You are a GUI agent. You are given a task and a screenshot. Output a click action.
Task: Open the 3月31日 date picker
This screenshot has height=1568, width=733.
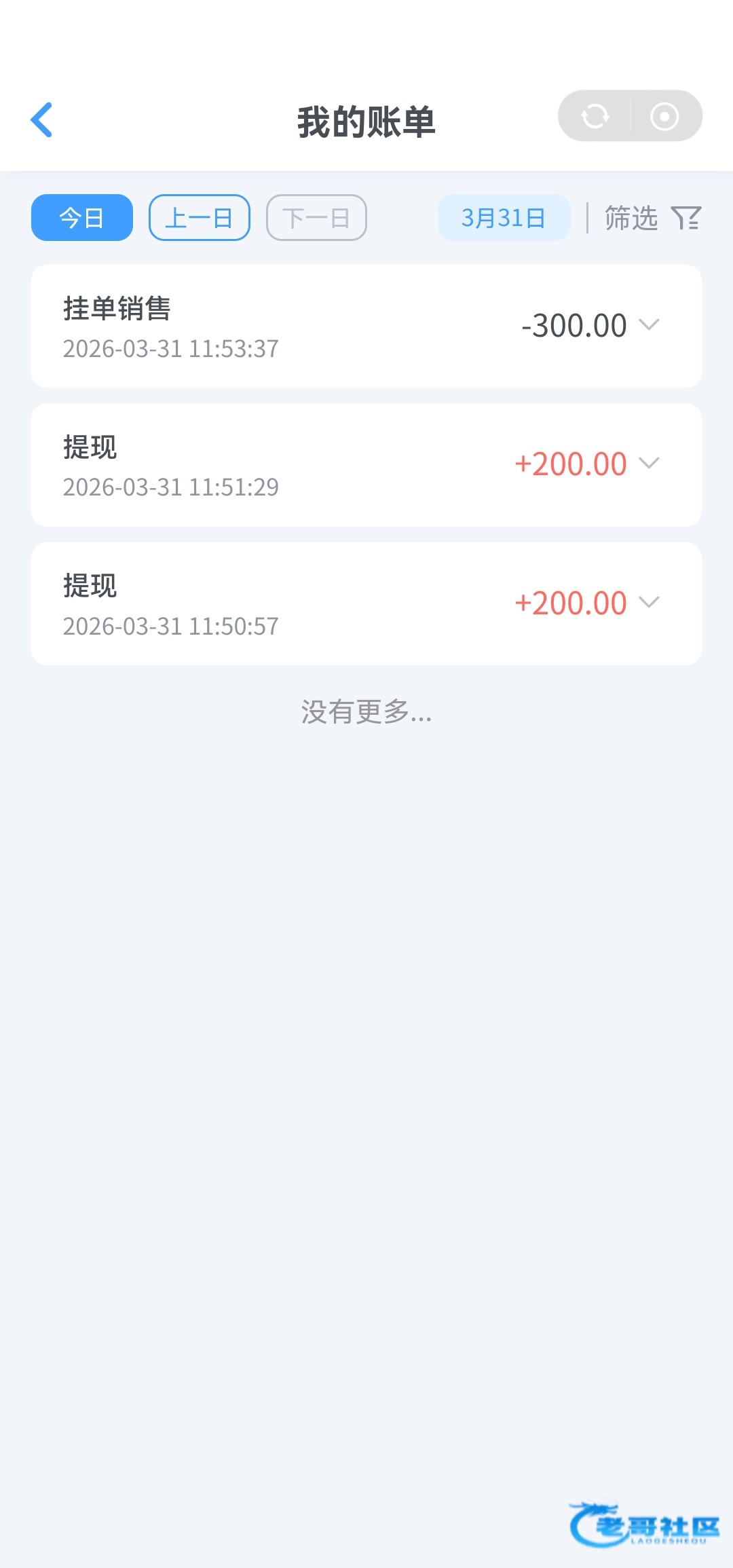tap(504, 218)
